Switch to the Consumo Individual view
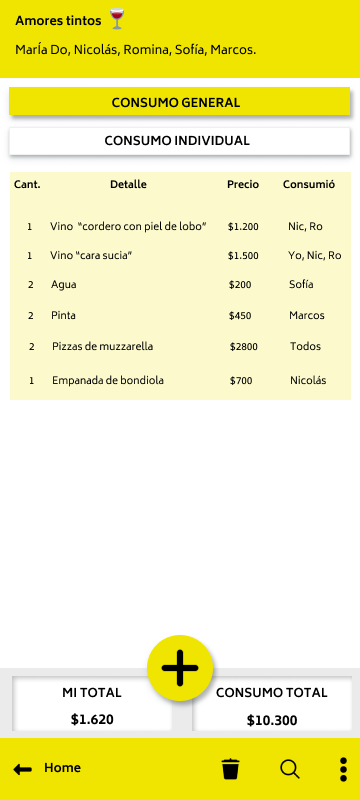This screenshot has height=800, width=360. point(179,141)
